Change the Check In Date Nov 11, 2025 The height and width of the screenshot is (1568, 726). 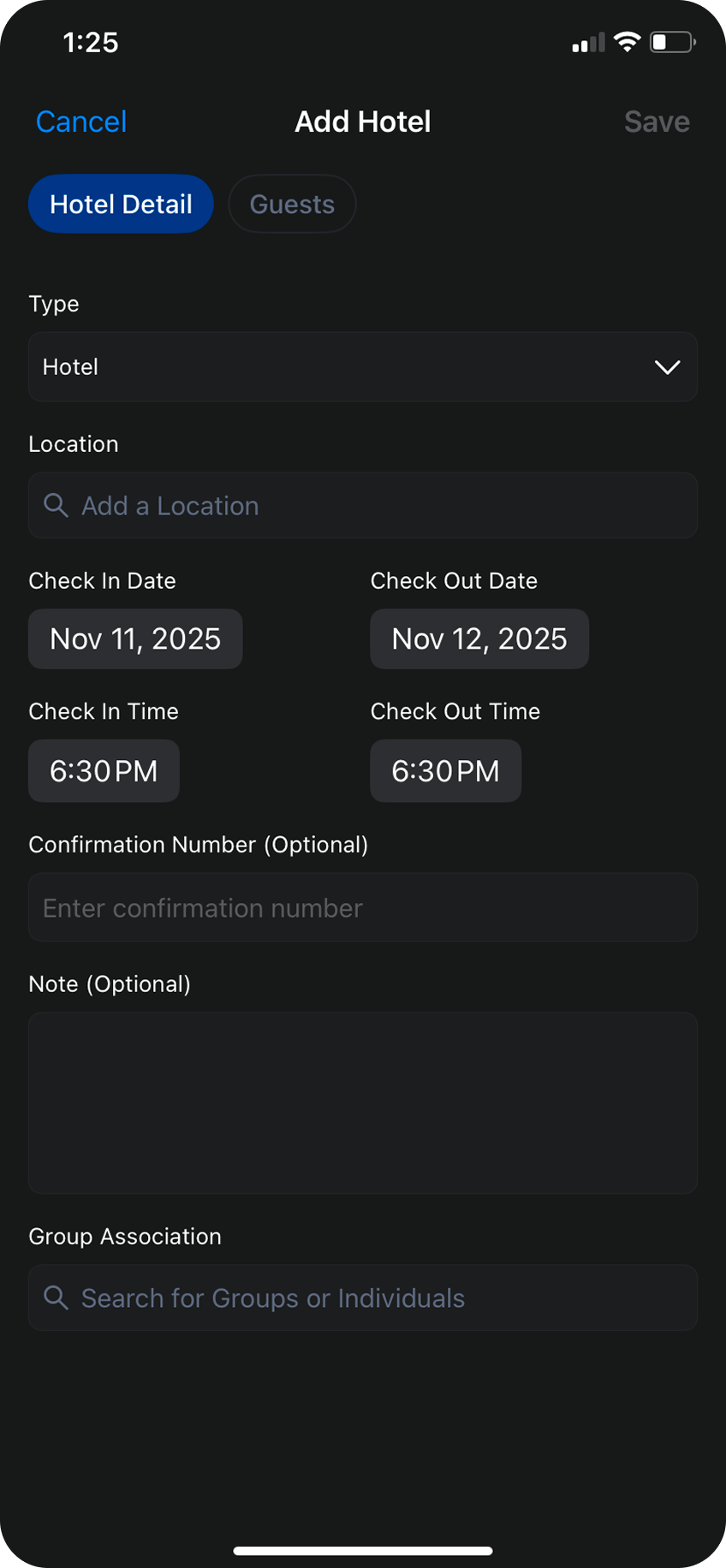coord(135,638)
